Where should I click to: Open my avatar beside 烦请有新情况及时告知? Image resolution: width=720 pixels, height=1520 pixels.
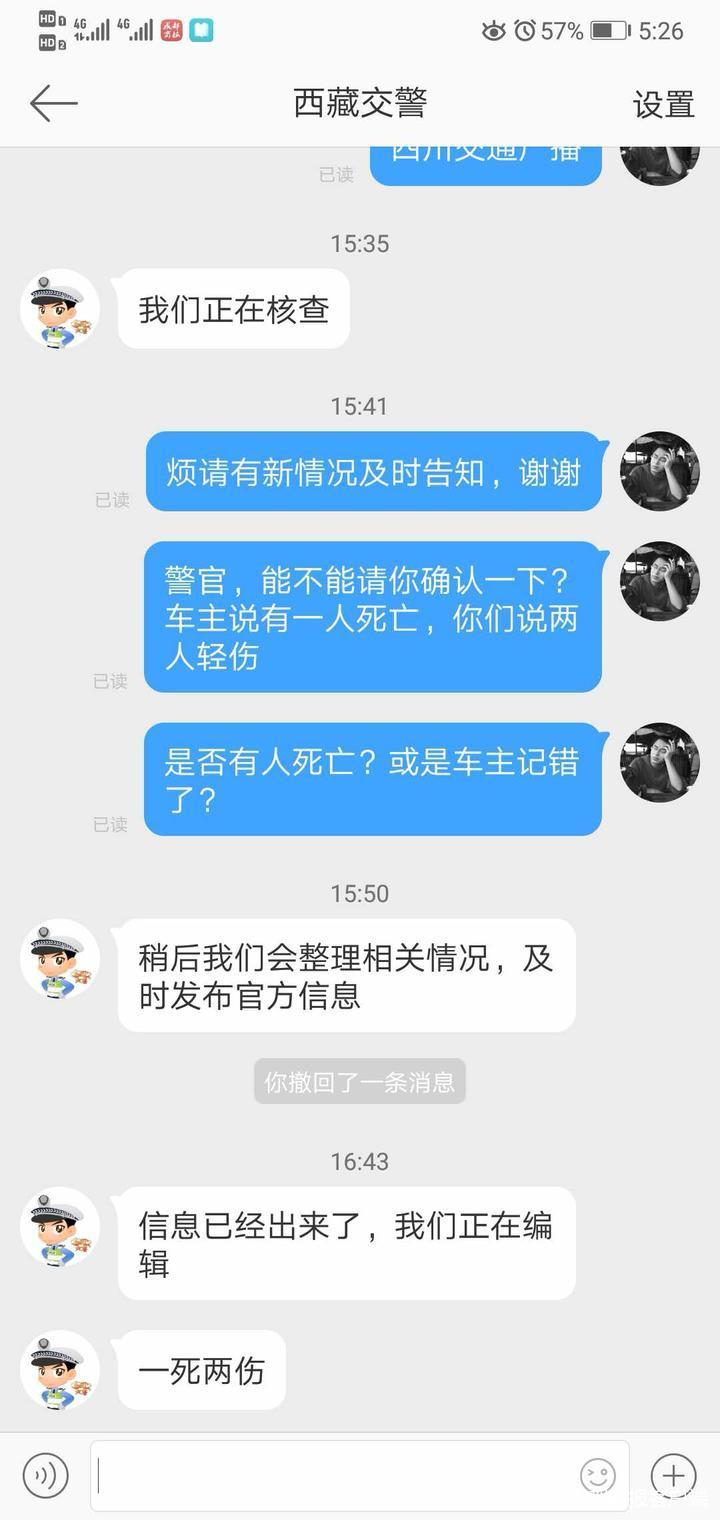pos(659,471)
